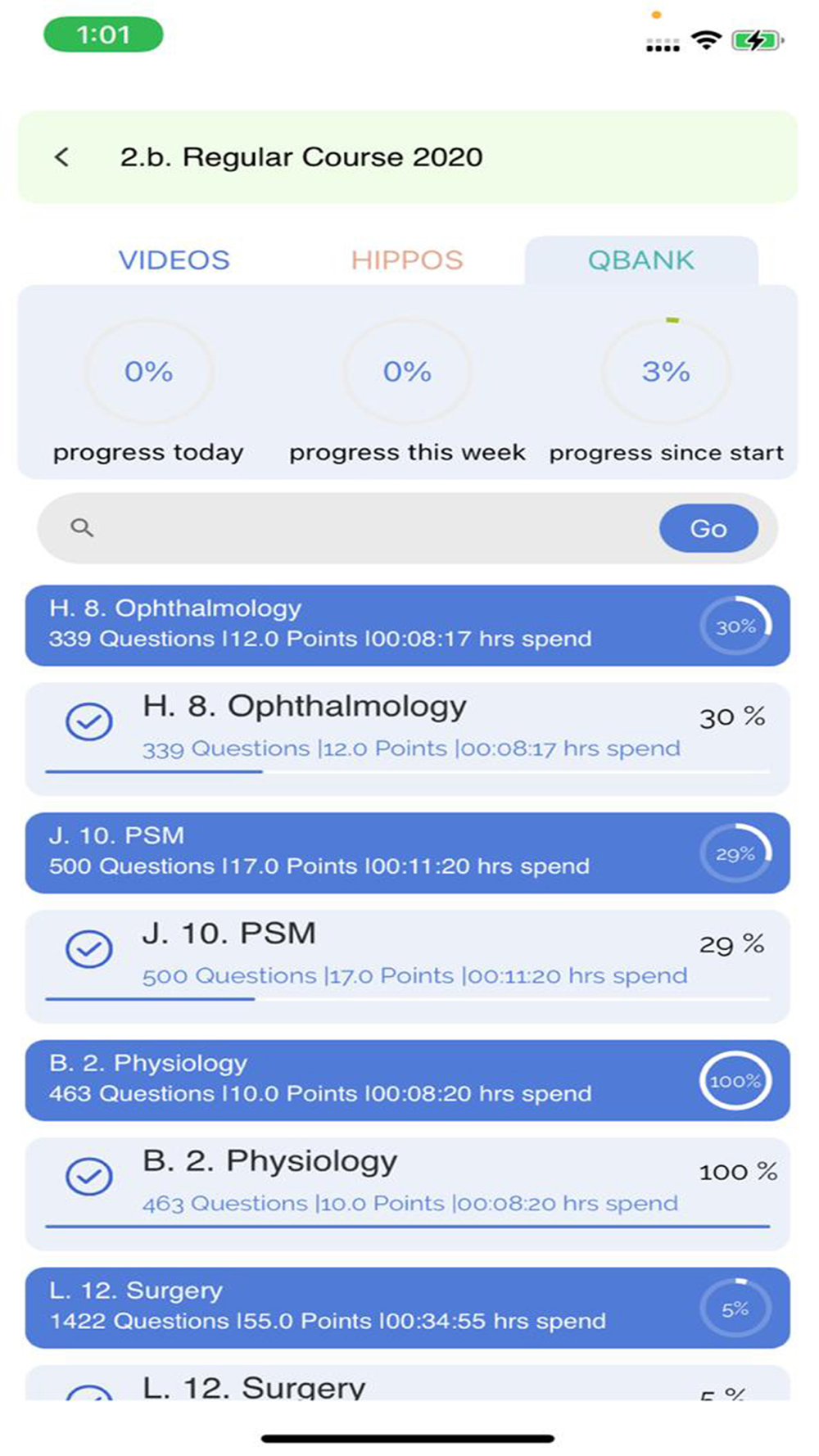Screen dimensions: 819x1456
Task: Select the QBANK tab
Action: coord(640,260)
